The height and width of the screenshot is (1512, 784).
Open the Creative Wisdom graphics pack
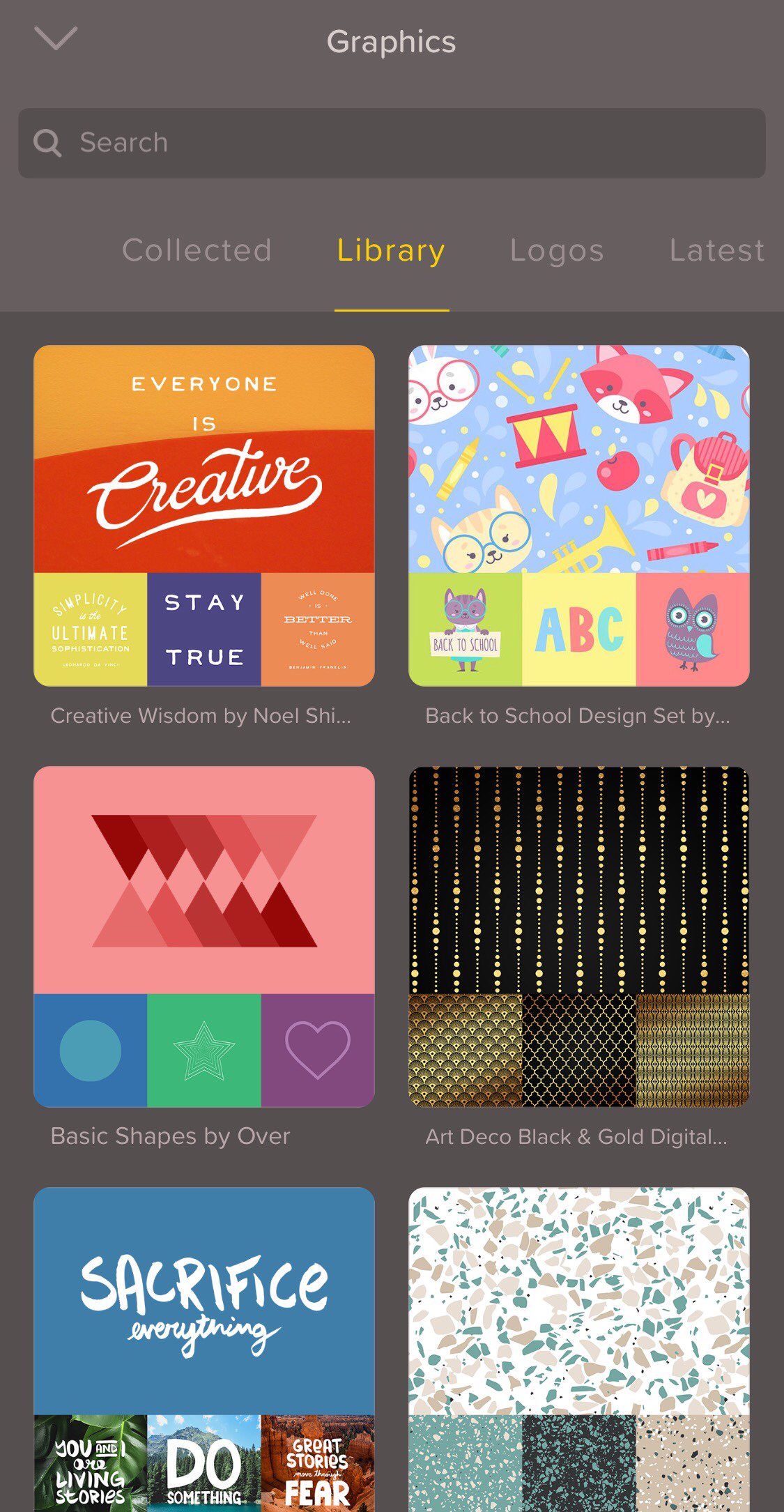(204, 516)
